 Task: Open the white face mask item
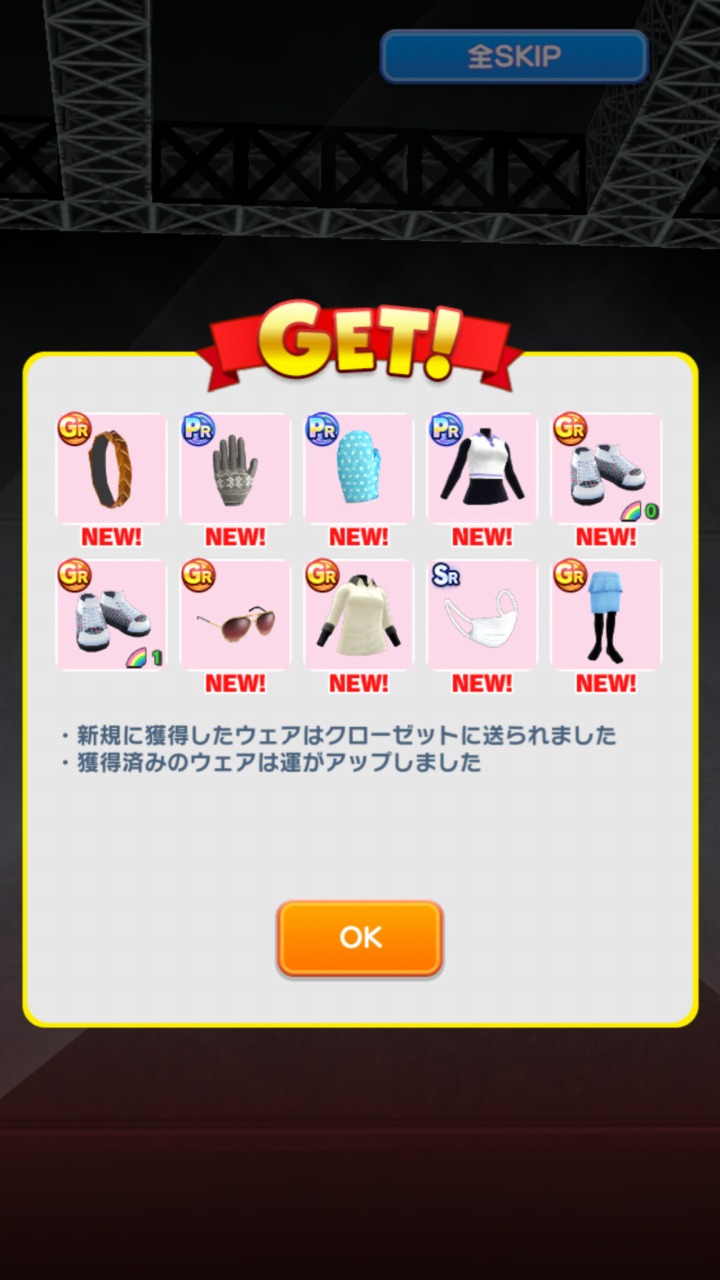(482, 615)
